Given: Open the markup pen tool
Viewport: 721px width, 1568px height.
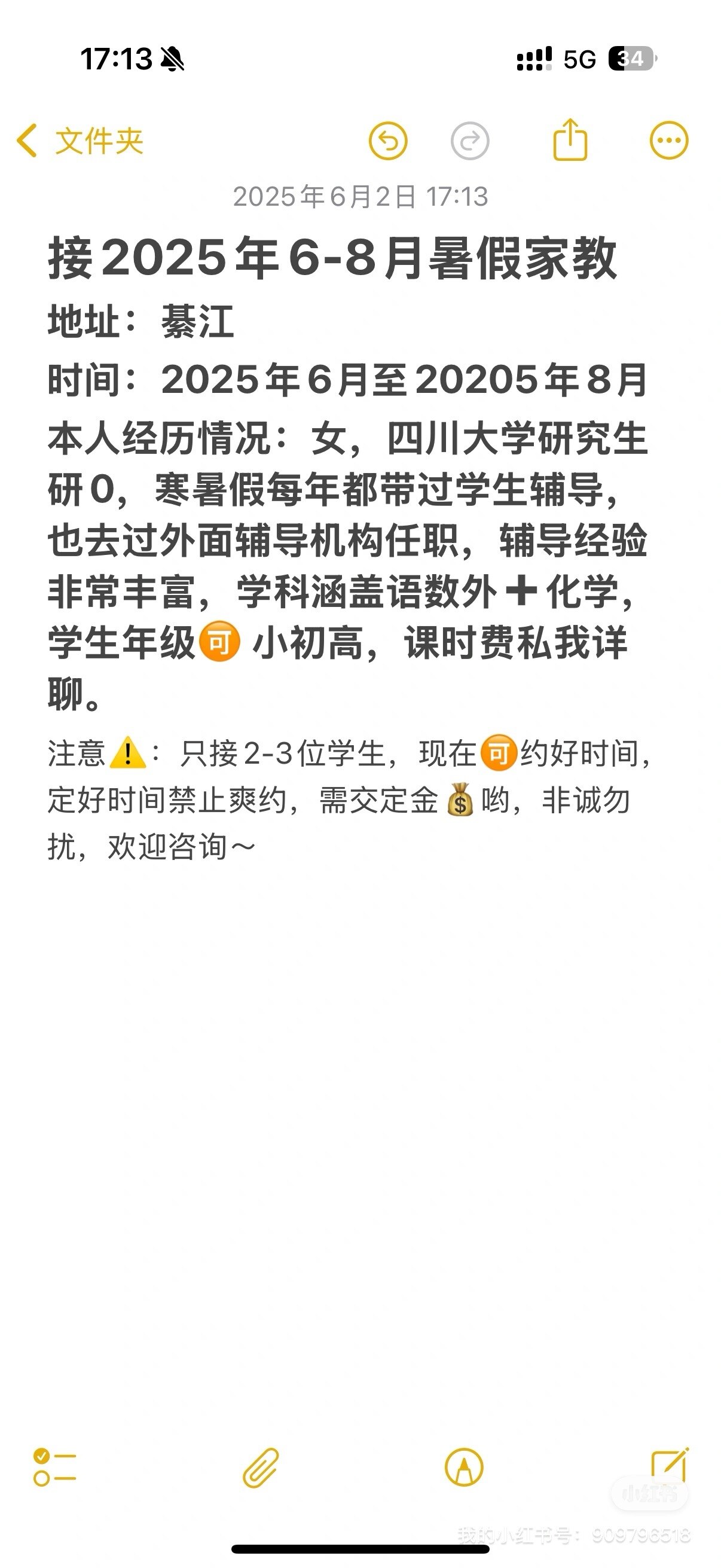Looking at the screenshot, I should click(464, 1468).
